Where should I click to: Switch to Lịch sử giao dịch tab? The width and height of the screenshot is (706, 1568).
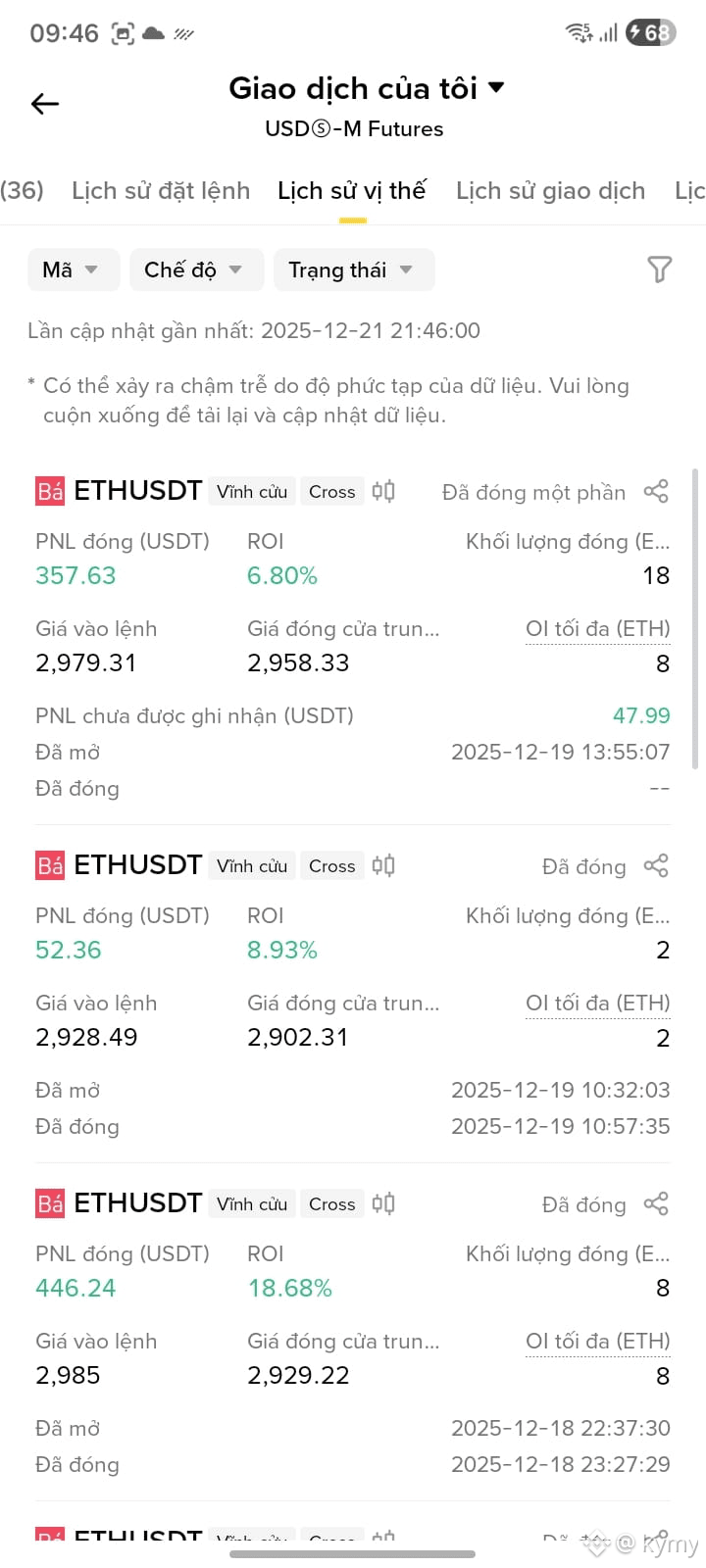tap(550, 190)
